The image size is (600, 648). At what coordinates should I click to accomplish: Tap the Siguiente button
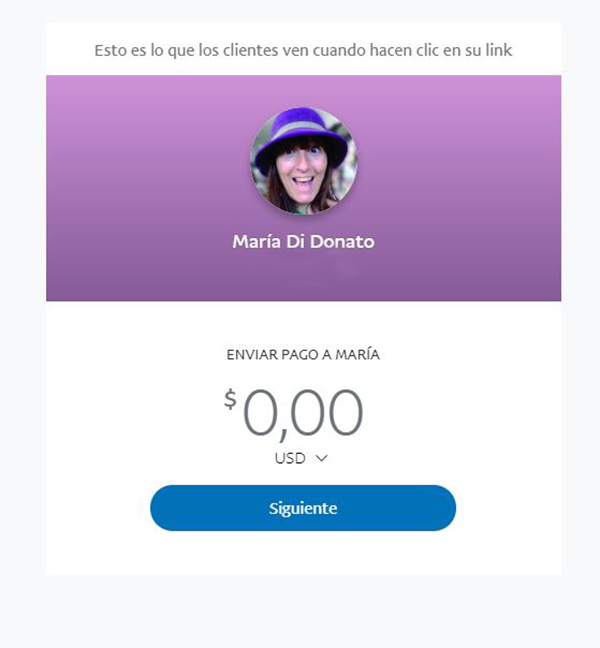pos(303,508)
